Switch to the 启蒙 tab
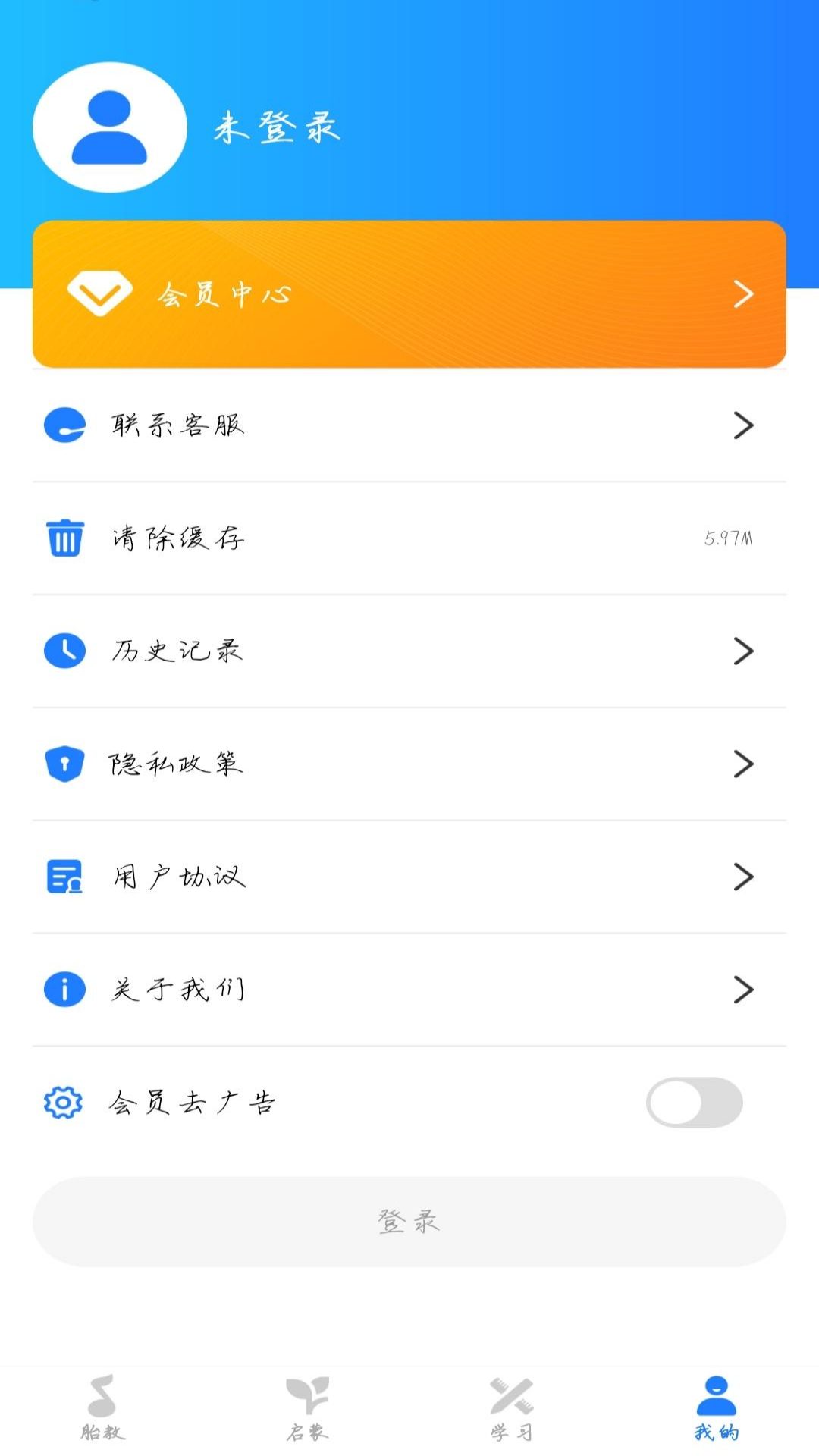Viewport: 819px width, 1456px height. (309, 1404)
